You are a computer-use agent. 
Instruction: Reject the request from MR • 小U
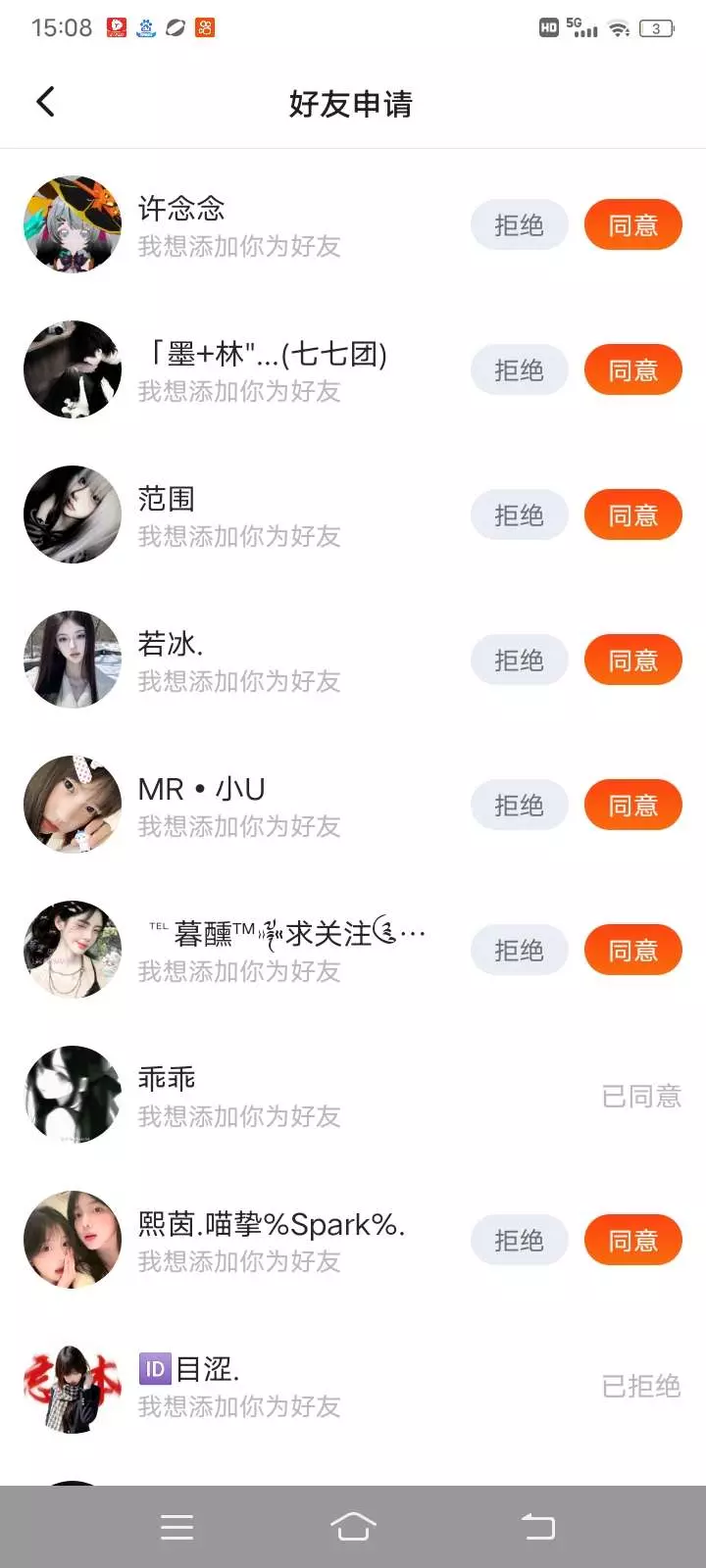coord(519,806)
